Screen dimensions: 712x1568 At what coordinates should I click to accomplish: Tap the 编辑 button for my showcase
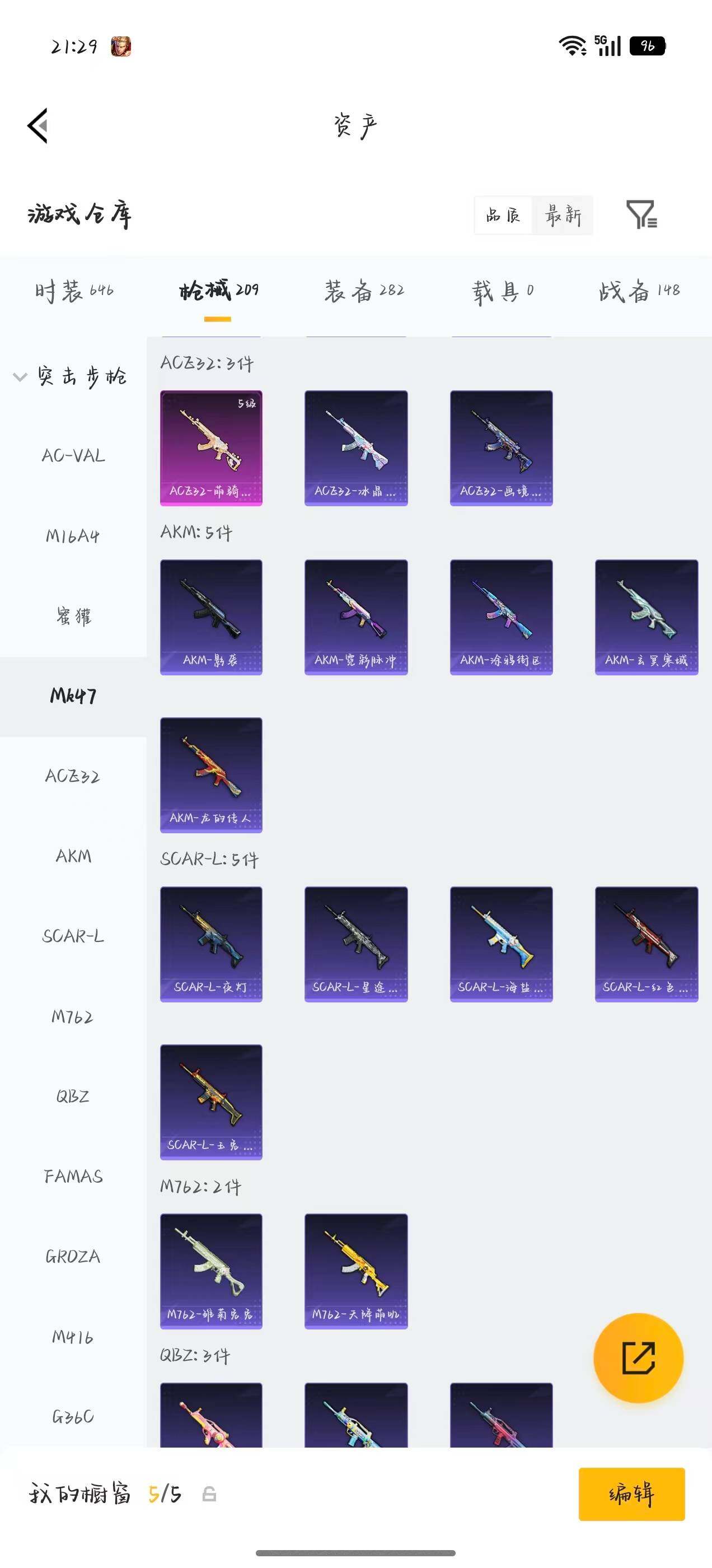tap(631, 1494)
